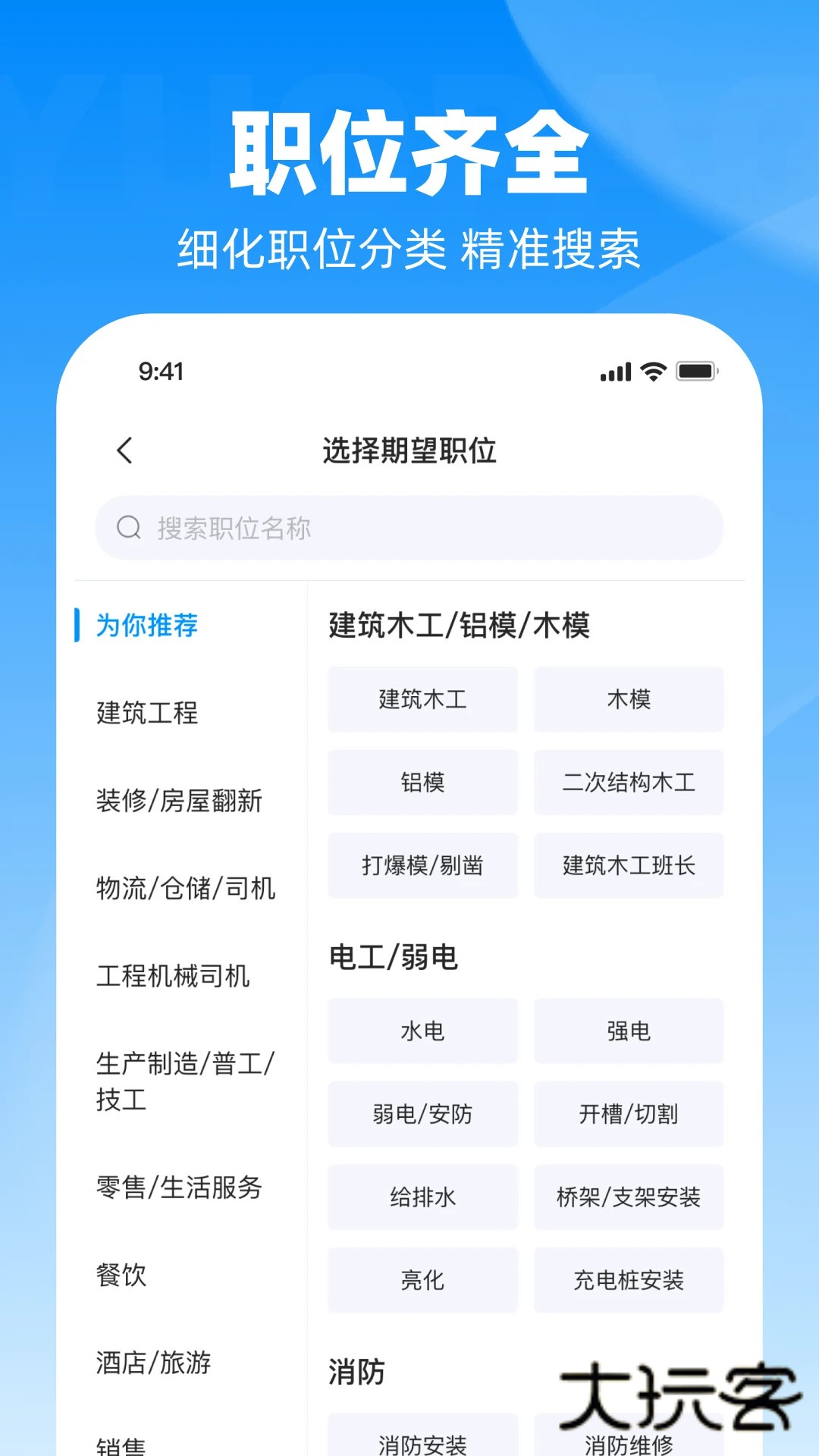Viewport: 819px width, 1456px height.
Task: Select the 为你推荐 category in the sidebar
Action: [144, 626]
